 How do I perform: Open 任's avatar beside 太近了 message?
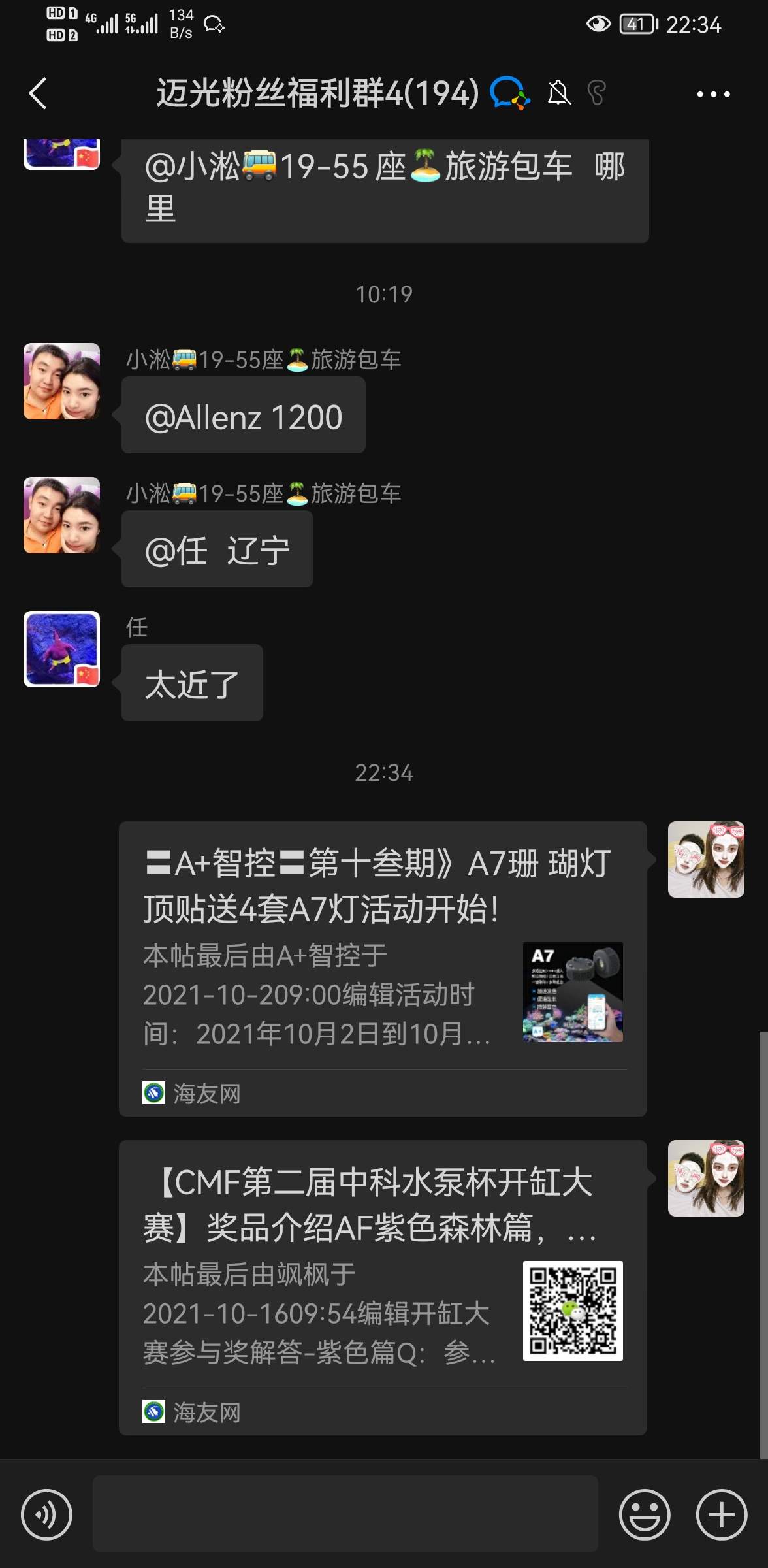pos(62,649)
